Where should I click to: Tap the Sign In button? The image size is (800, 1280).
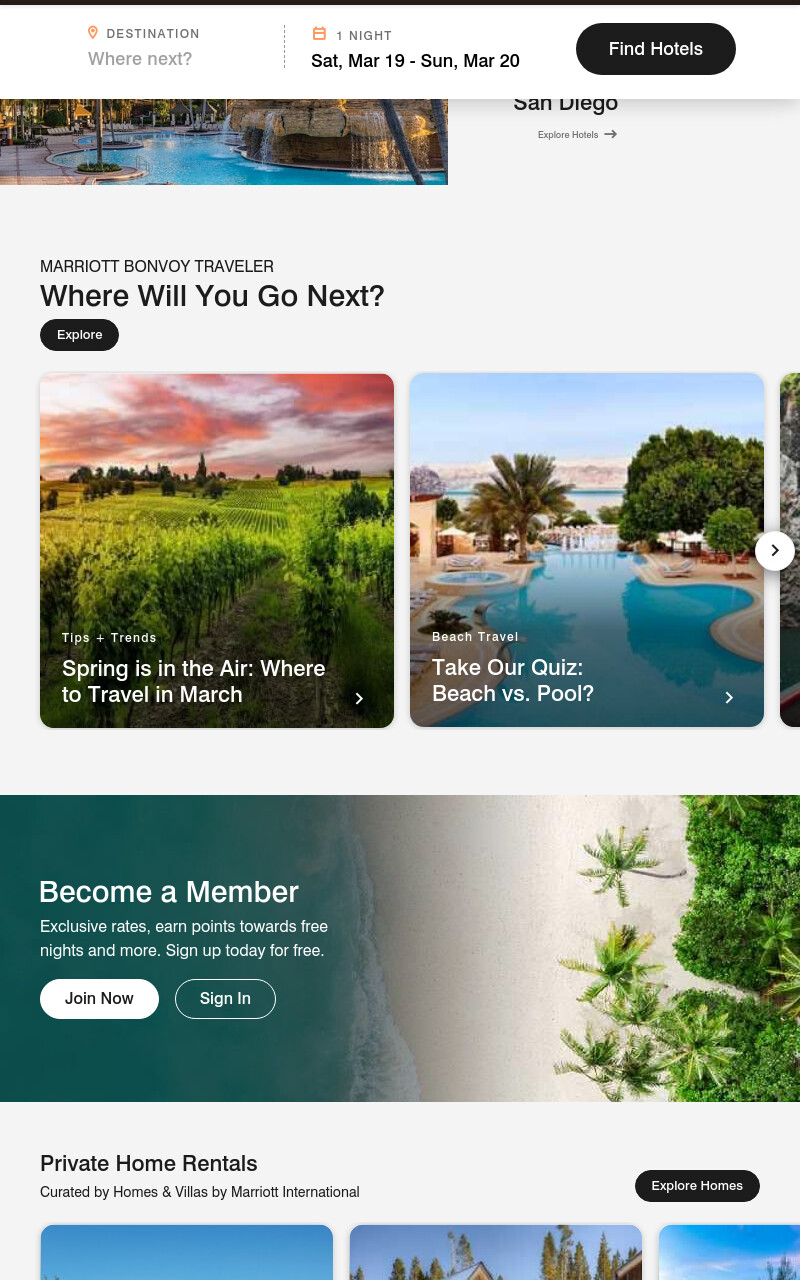[225, 999]
